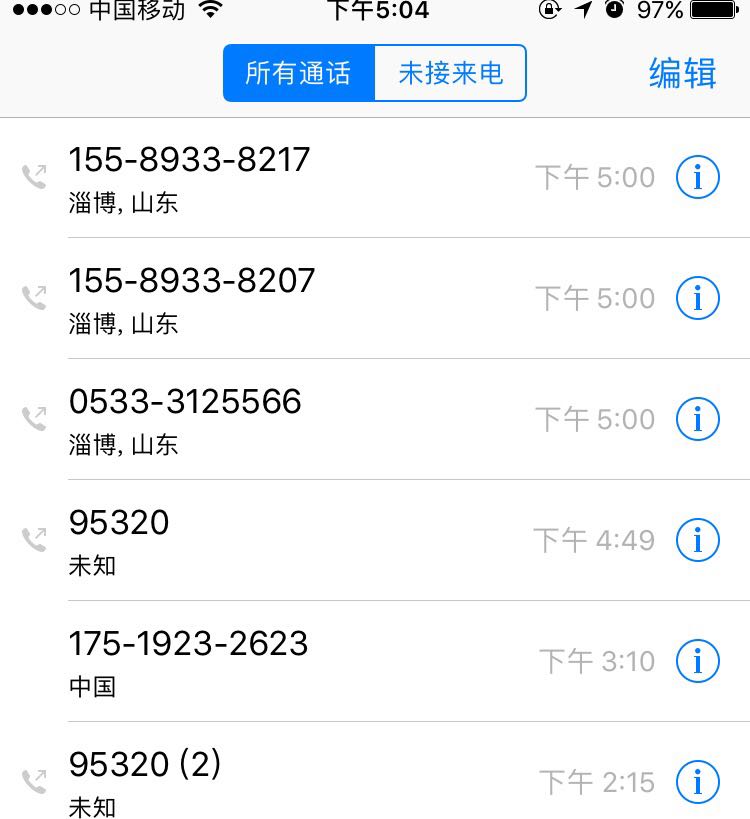Image resolution: width=750 pixels, height=819 pixels.
Task: Switch to the 未接来电 tab
Action: [450, 73]
